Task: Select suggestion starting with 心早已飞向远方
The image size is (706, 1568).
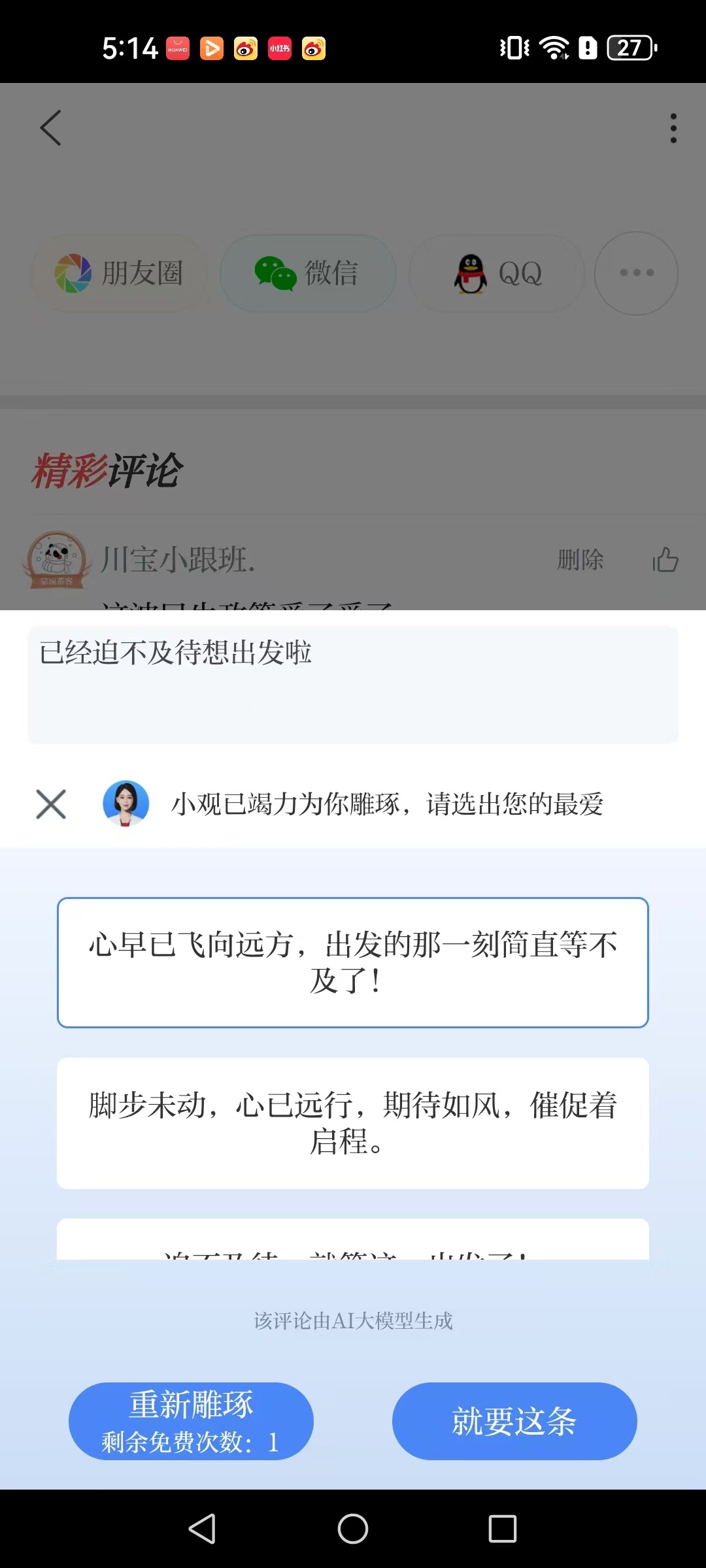Action: click(x=353, y=962)
